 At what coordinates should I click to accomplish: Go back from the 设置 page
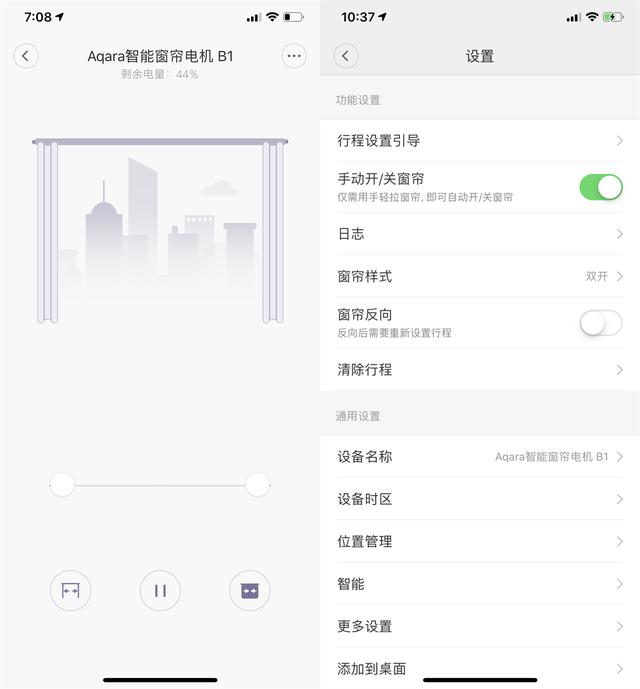coord(346,56)
